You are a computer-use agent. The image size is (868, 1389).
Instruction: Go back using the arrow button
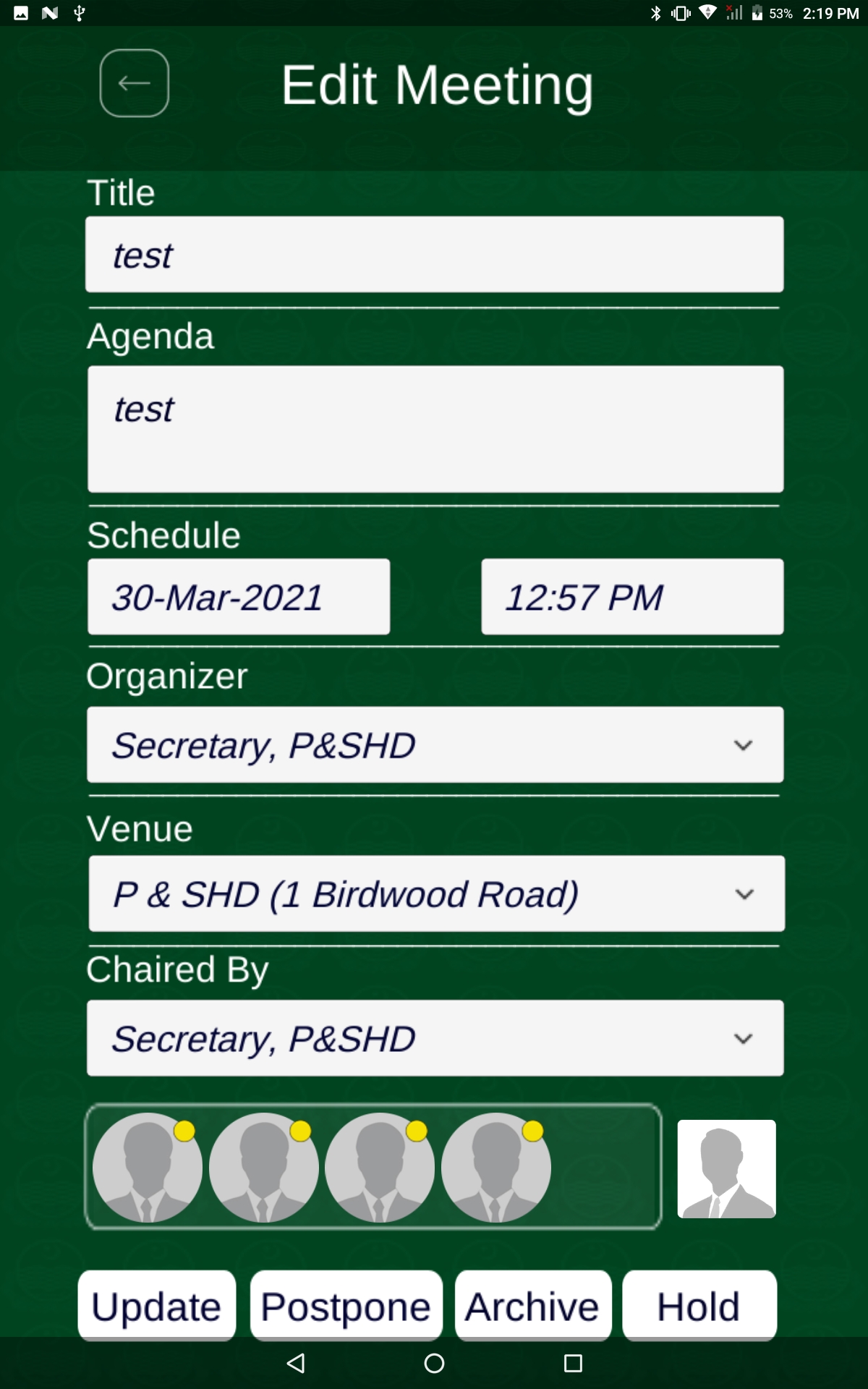click(x=135, y=83)
